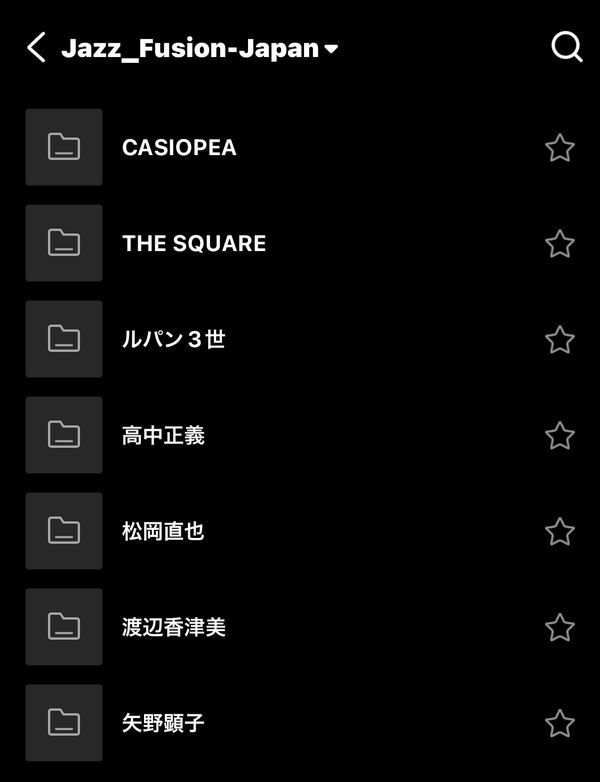This screenshot has width=600, height=782.
Task: Mark ルパン３世 as a favorite
Action: coord(559,340)
